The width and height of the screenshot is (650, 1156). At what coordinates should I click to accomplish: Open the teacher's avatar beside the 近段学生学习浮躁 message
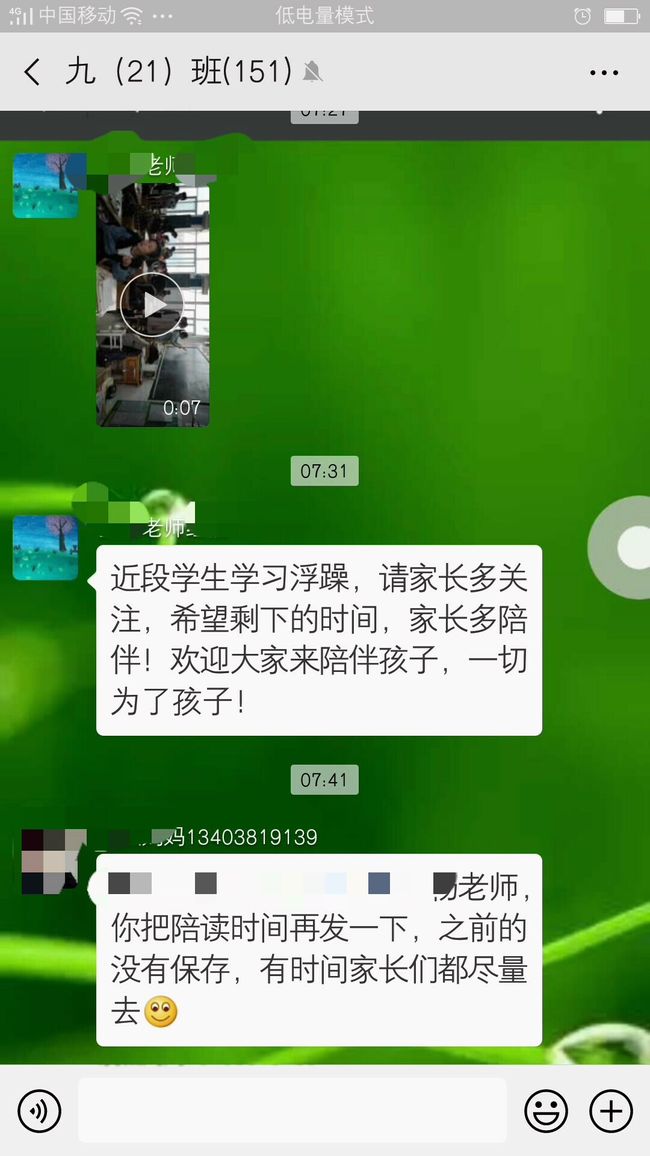pyautogui.click(x=46, y=548)
